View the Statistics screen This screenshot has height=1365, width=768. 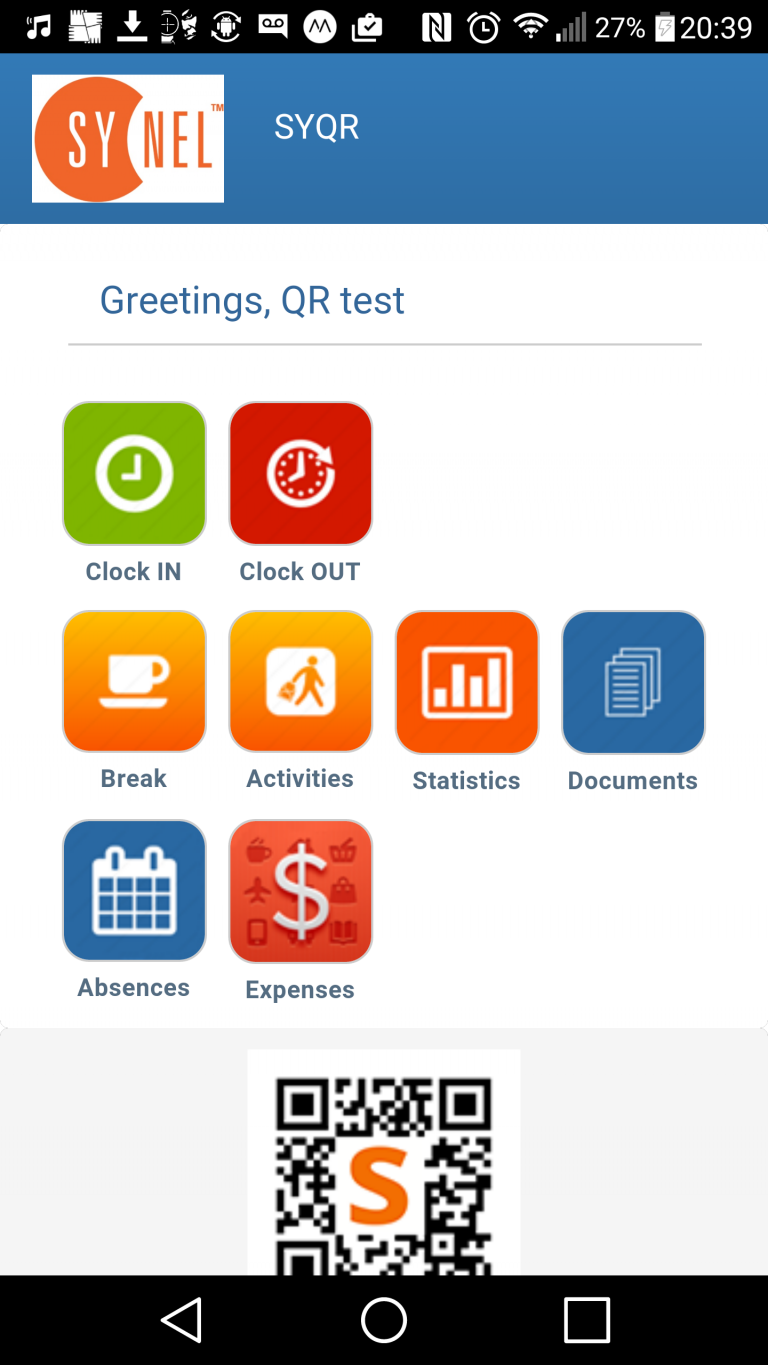467,682
